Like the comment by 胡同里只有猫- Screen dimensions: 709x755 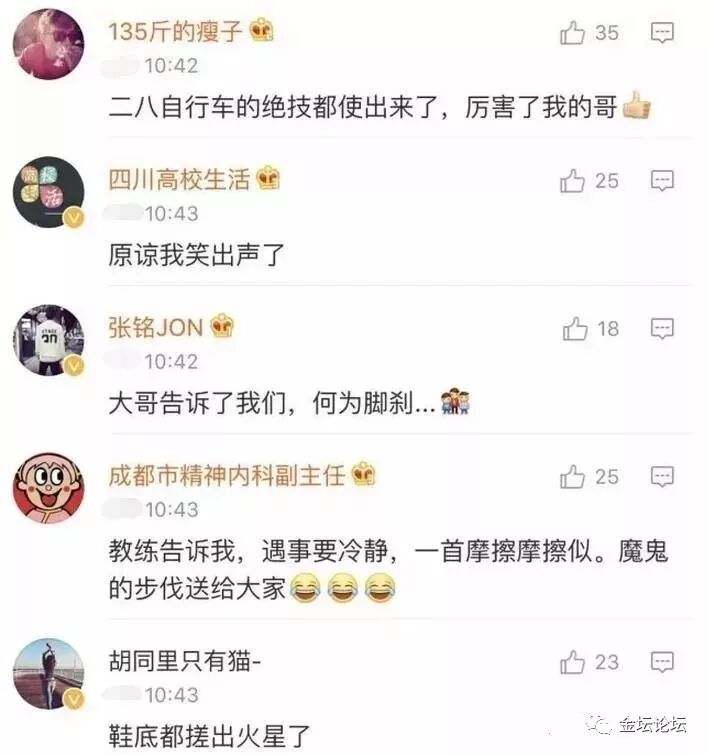click(573, 662)
